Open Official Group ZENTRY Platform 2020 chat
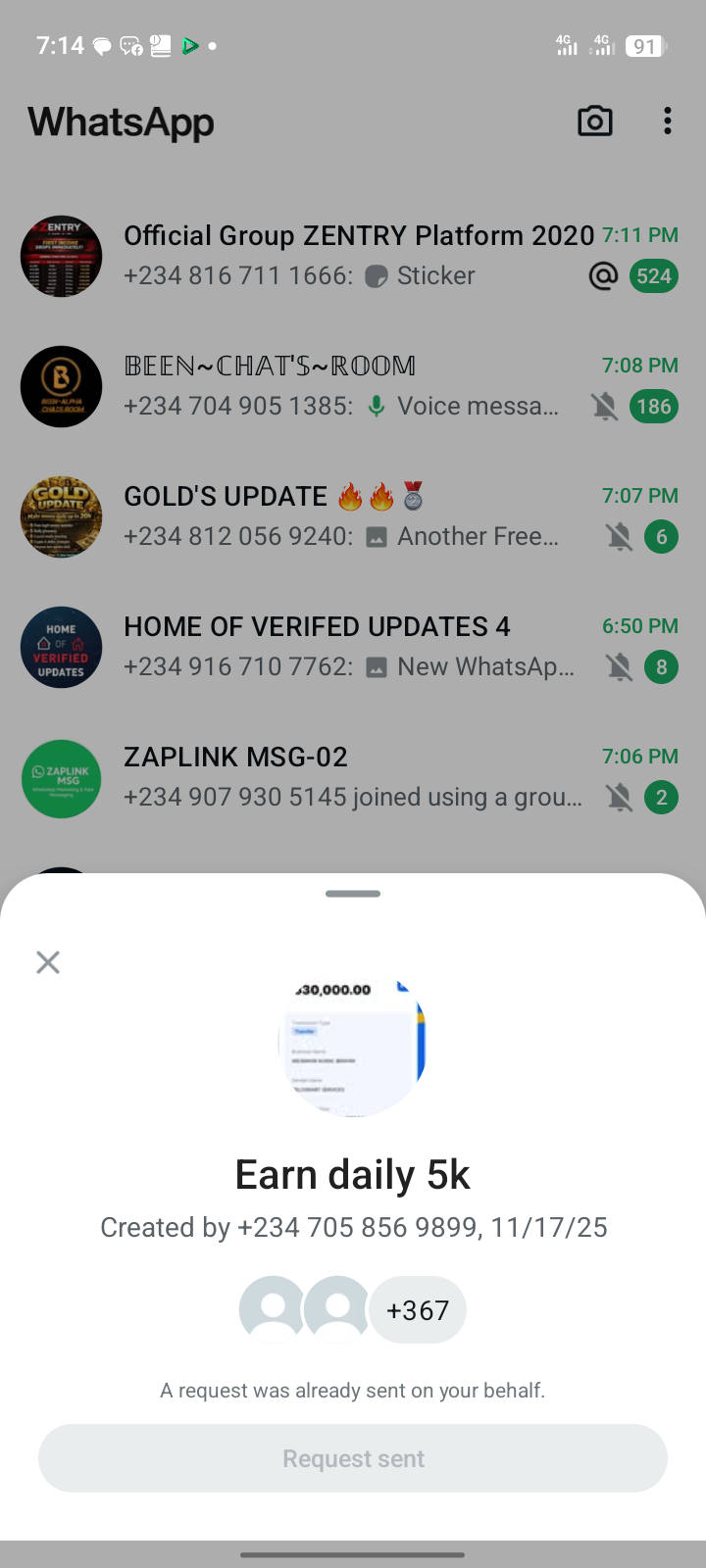This screenshot has width=706, height=1568. (x=353, y=256)
